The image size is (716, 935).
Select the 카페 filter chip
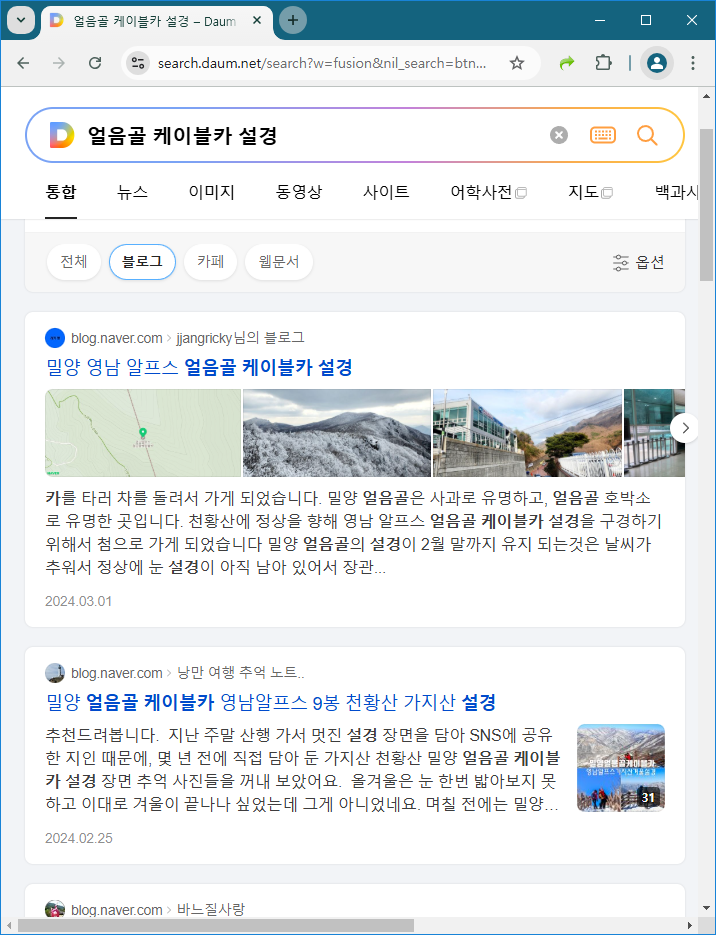pyautogui.click(x=210, y=262)
